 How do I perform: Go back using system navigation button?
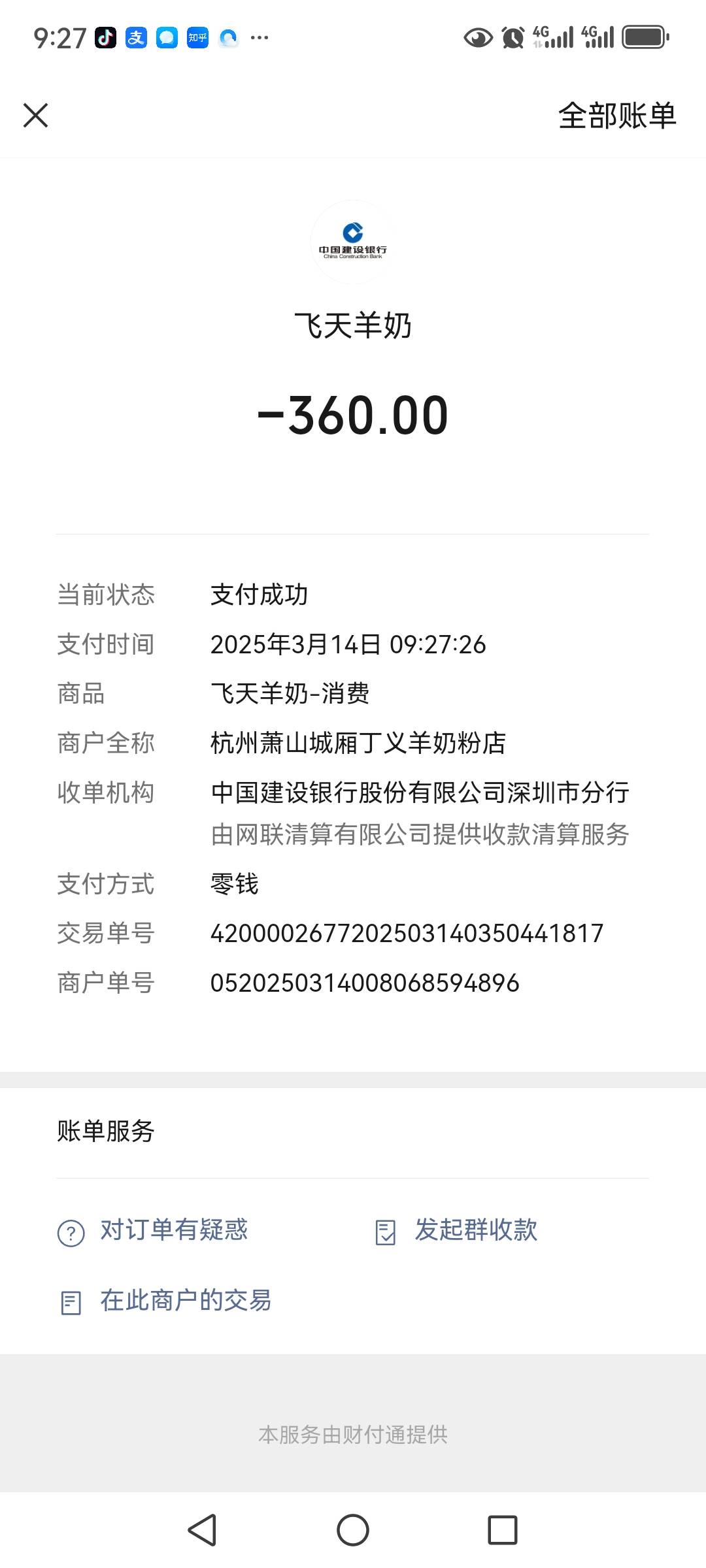click(x=202, y=1530)
